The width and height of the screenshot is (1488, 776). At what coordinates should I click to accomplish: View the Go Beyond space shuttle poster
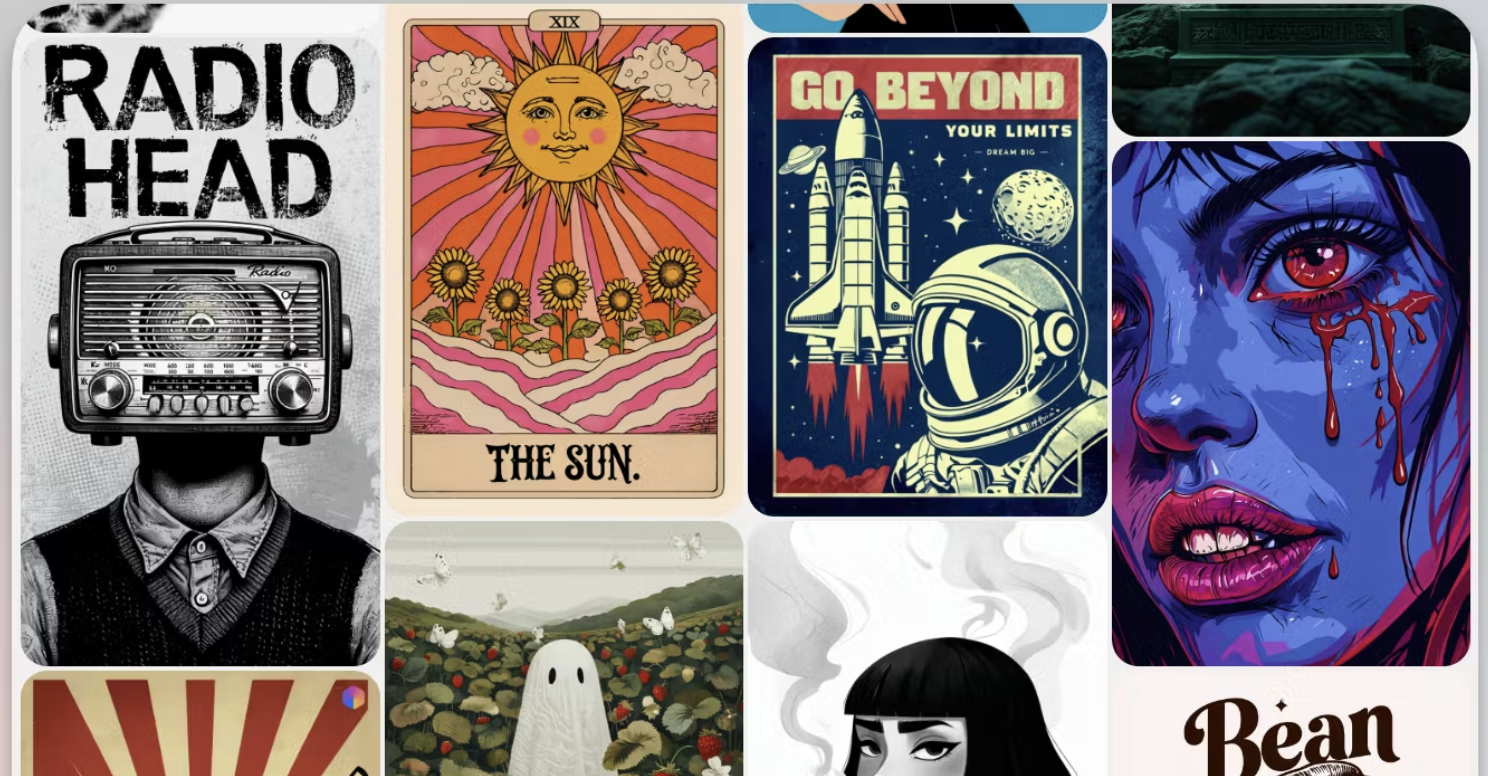(x=927, y=277)
